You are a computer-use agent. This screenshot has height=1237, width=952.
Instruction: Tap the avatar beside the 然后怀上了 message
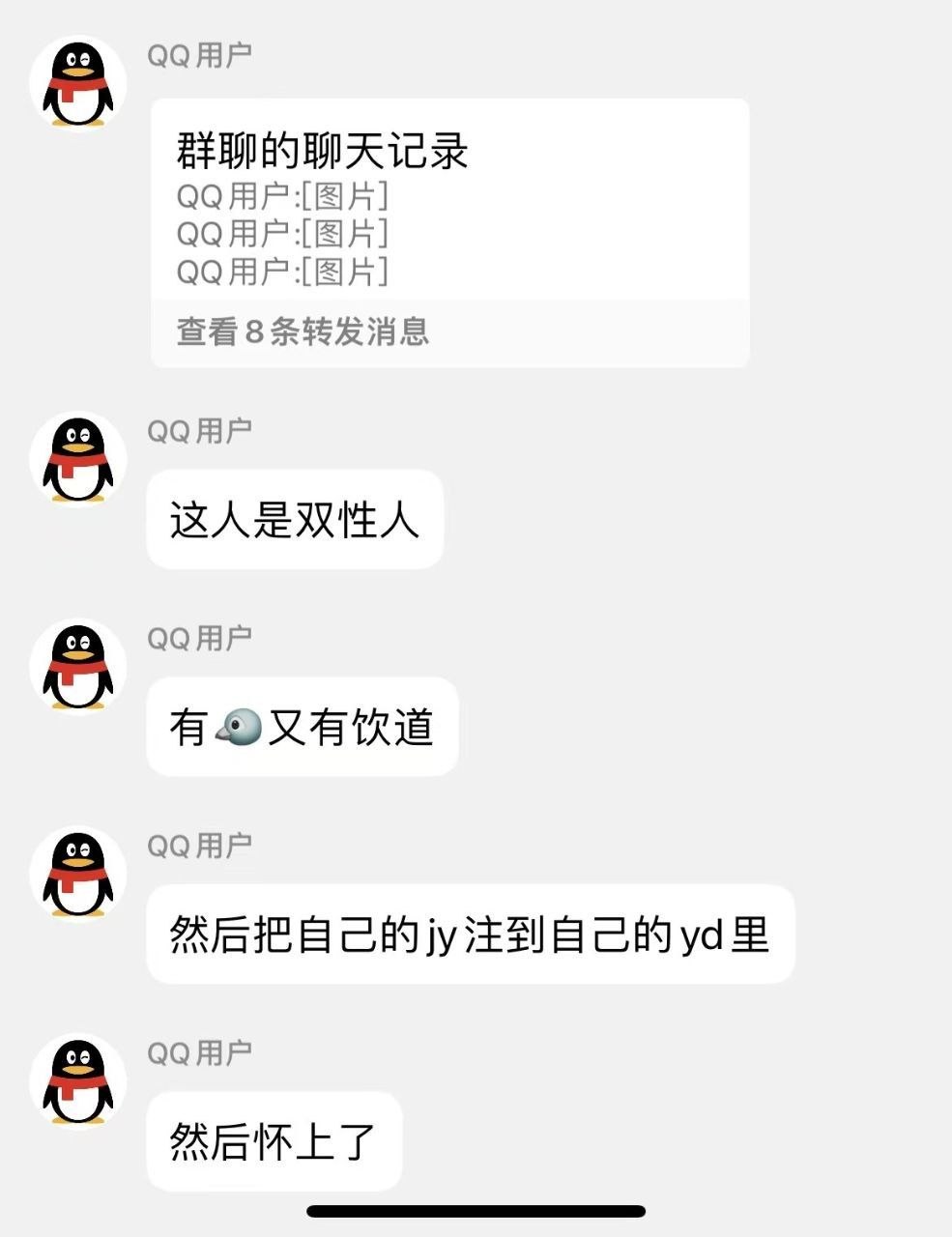click(x=78, y=1081)
